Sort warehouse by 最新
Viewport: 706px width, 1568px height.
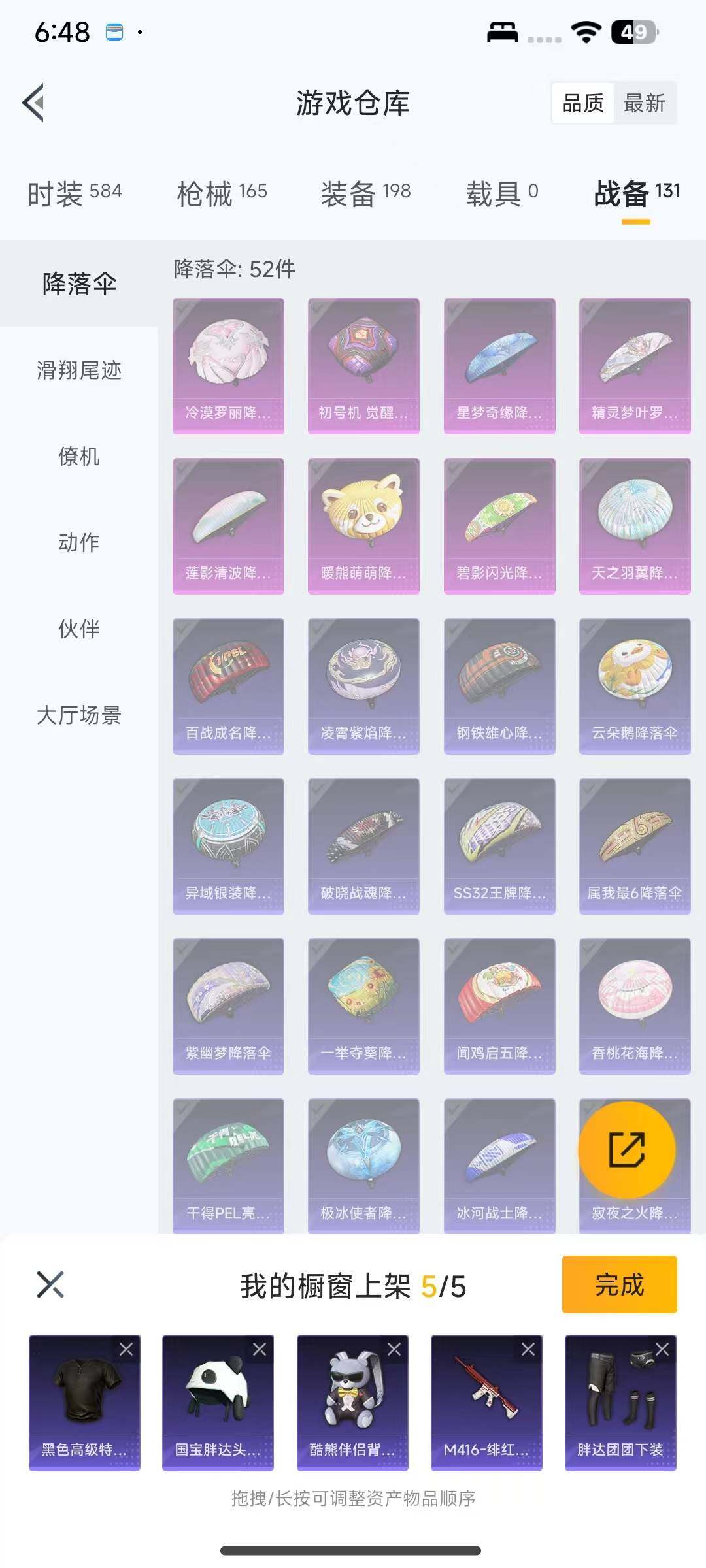tap(644, 103)
